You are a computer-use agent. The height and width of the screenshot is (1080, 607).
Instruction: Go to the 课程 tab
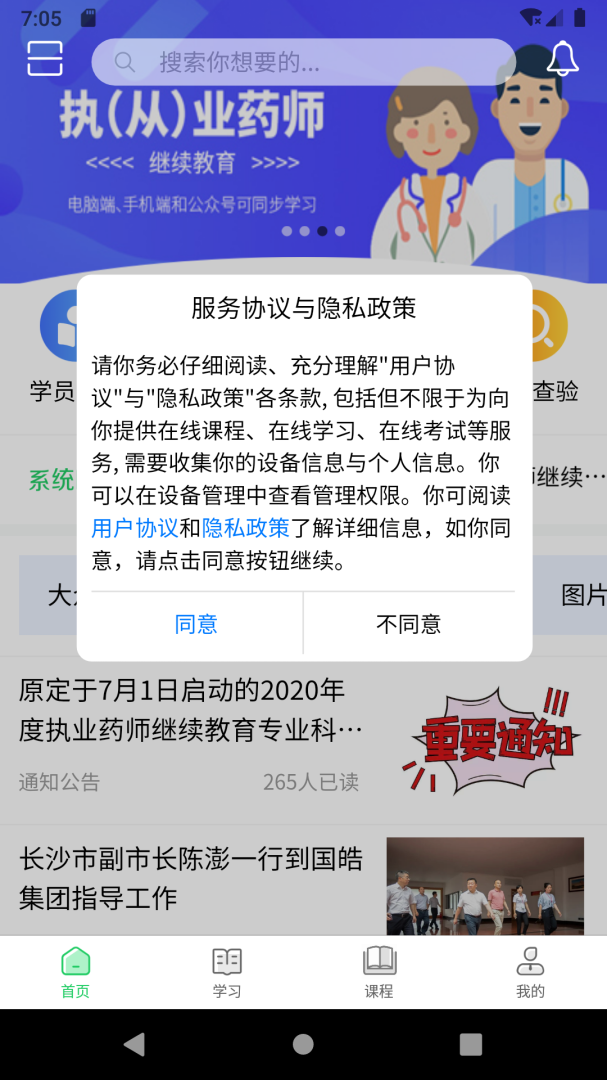(x=379, y=973)
